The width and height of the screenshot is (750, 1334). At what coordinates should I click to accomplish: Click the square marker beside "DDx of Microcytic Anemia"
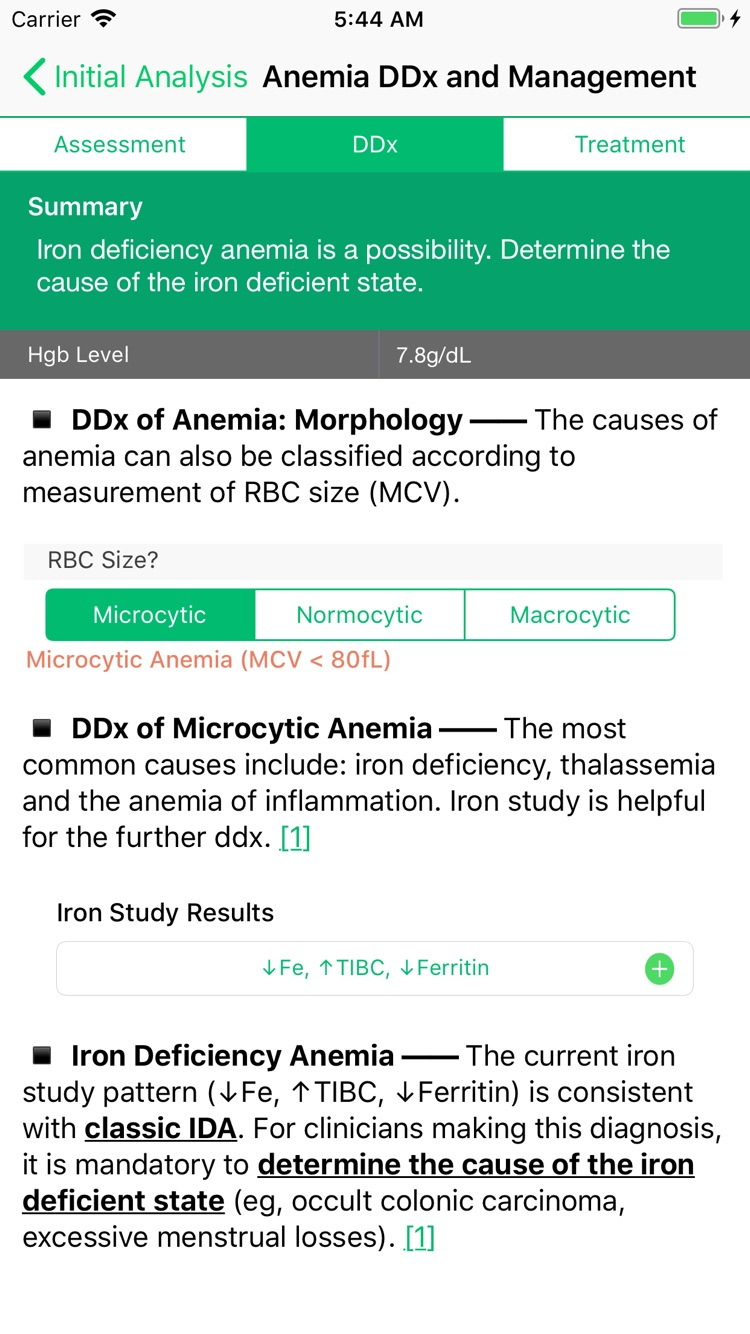coord(40,728)
